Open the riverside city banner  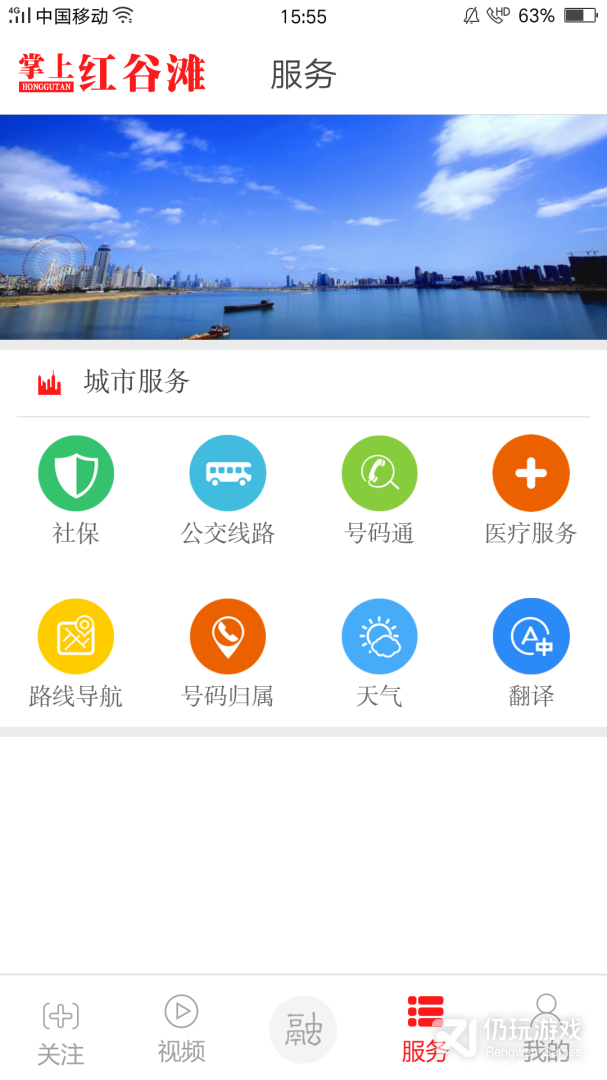click(x=303, y=227)
